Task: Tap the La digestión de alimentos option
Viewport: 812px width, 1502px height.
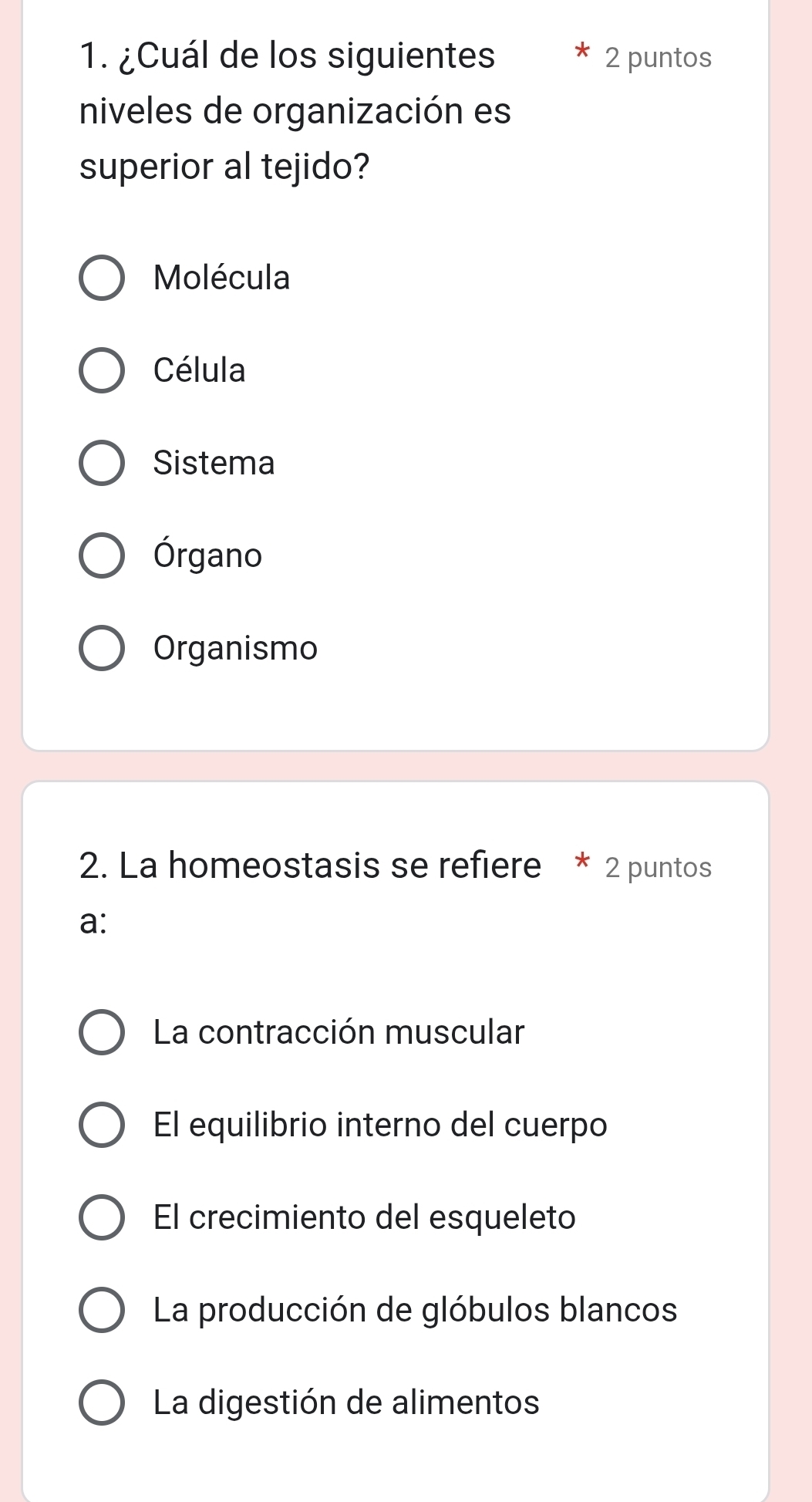Action: click(x=101, y=1402)
